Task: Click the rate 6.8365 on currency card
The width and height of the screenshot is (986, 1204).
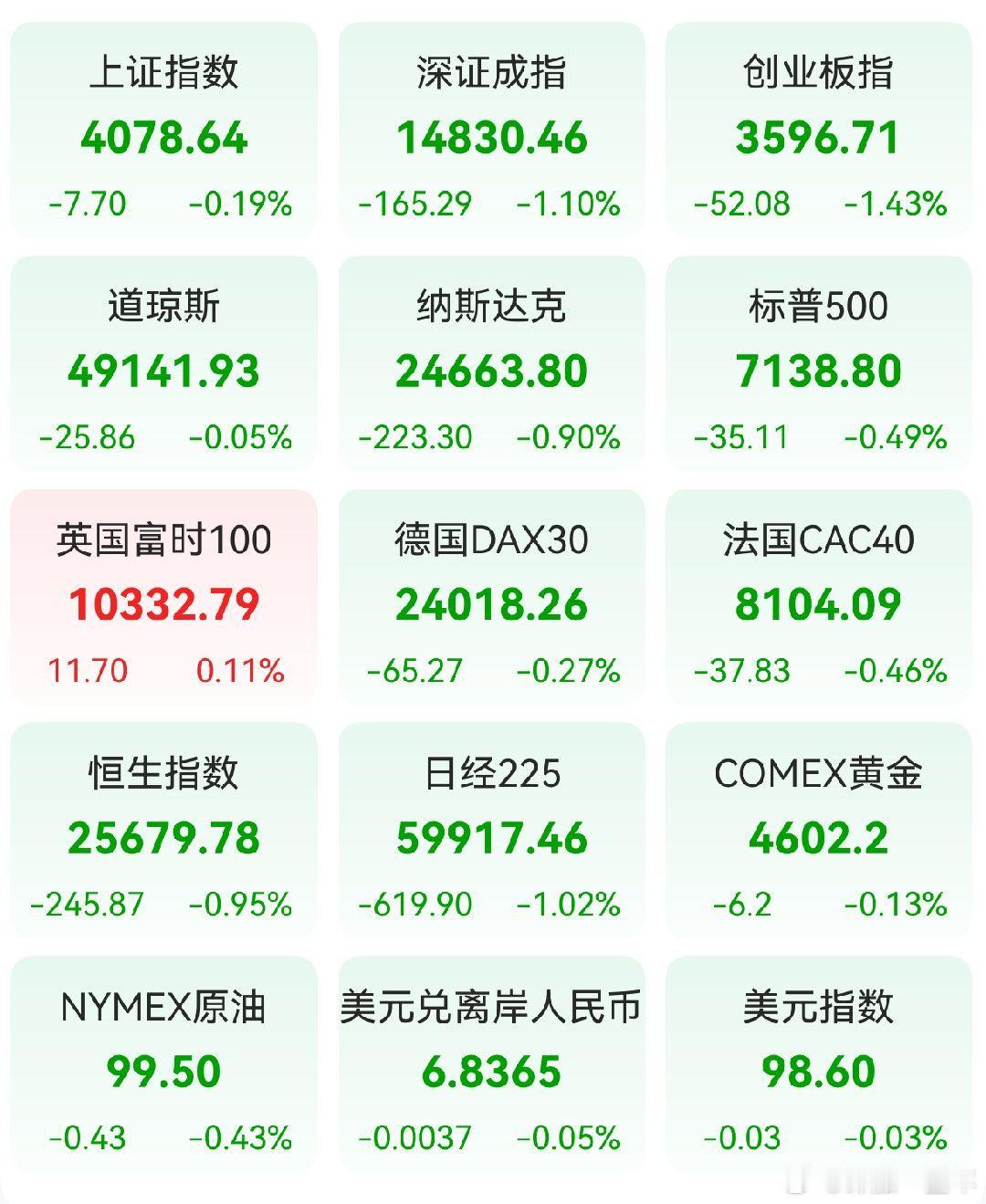Action: click(490, 1071)
